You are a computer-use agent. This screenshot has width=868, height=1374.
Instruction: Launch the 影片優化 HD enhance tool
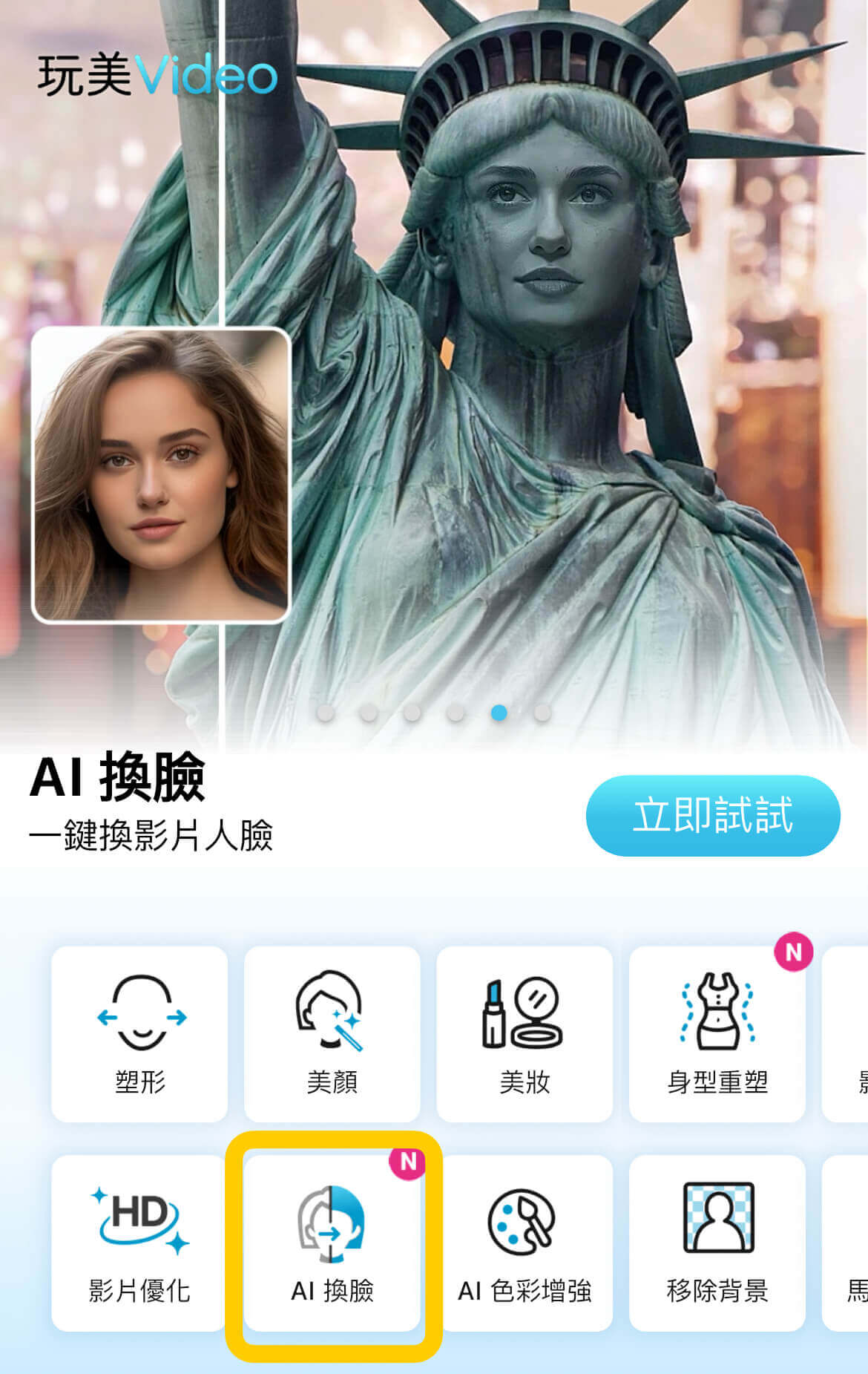tap(139, 1243)
